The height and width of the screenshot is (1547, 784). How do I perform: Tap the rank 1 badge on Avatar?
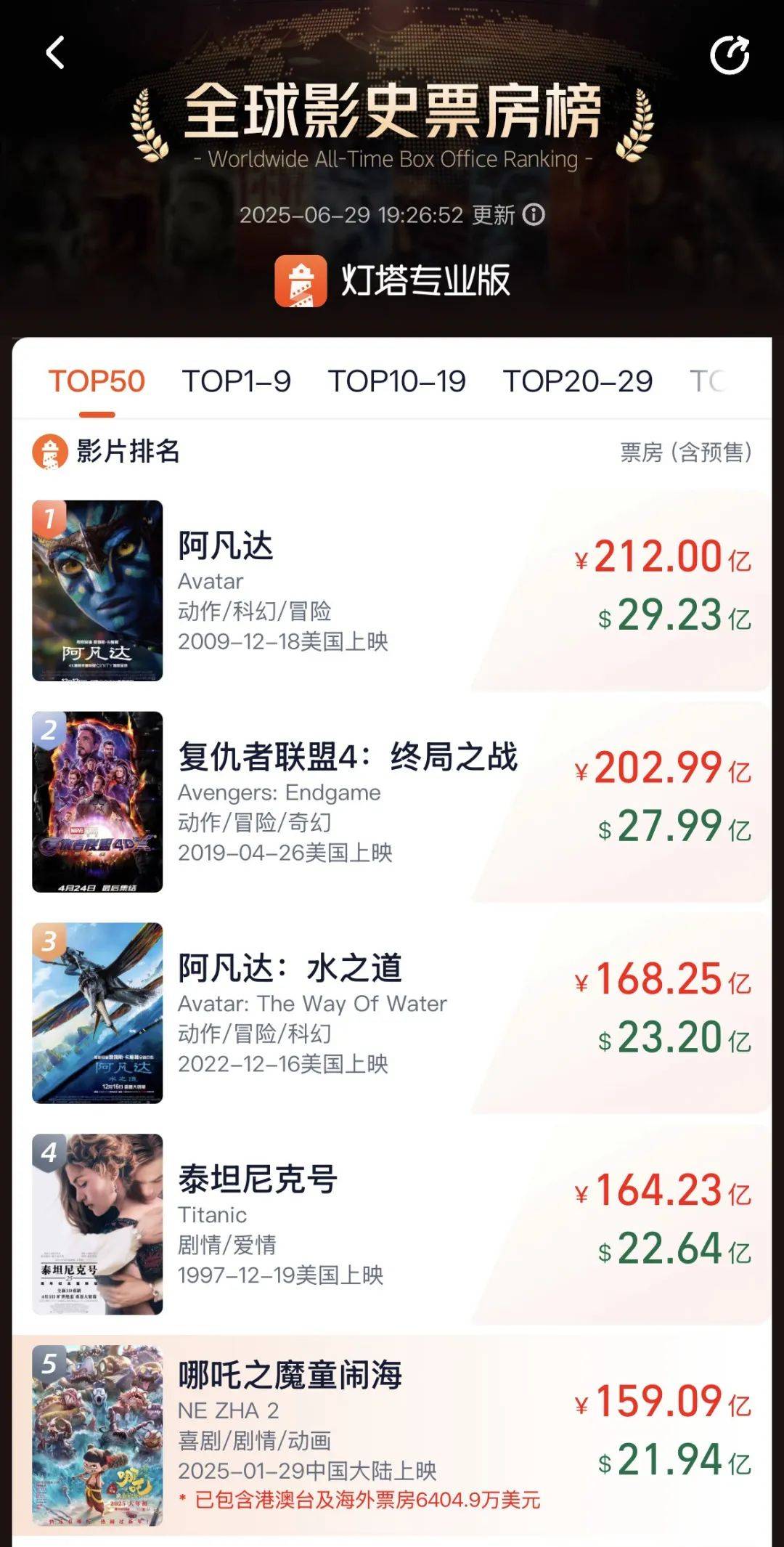[x=49, y=517]
